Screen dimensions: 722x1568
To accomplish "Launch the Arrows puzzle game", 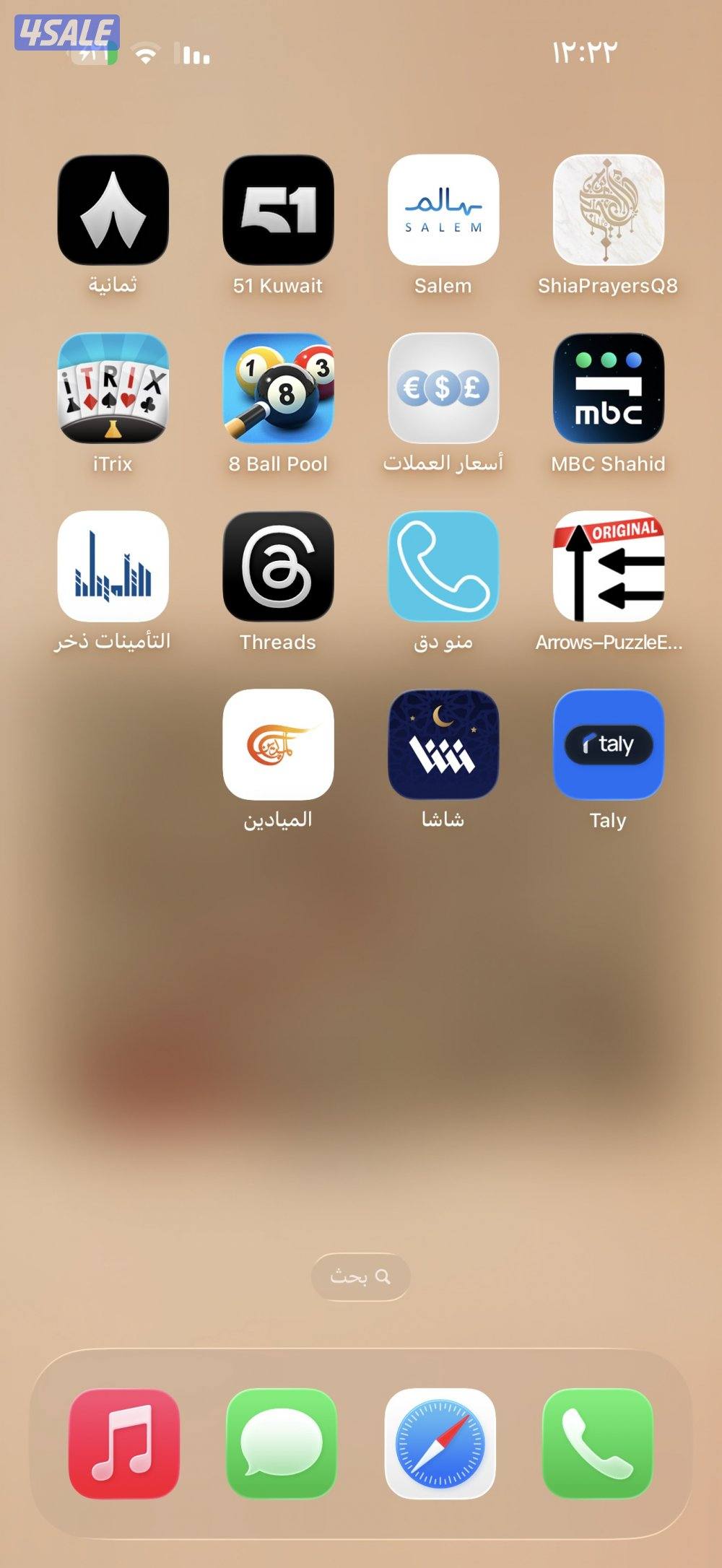I will pyautogui.click(x=607, y=567).
